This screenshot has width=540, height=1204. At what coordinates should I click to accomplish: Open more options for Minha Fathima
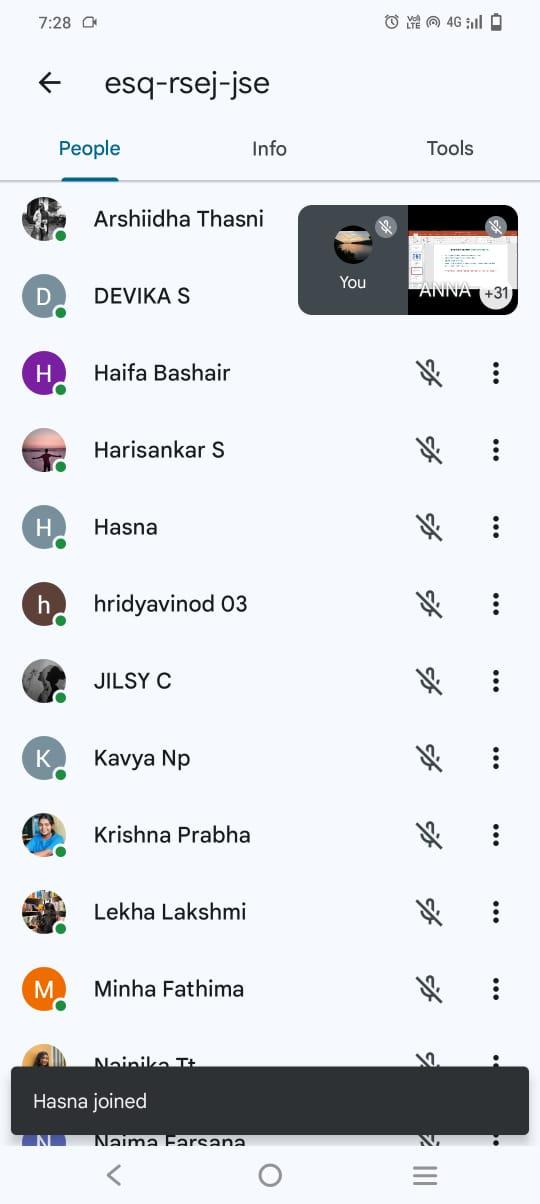click(495, 989)
